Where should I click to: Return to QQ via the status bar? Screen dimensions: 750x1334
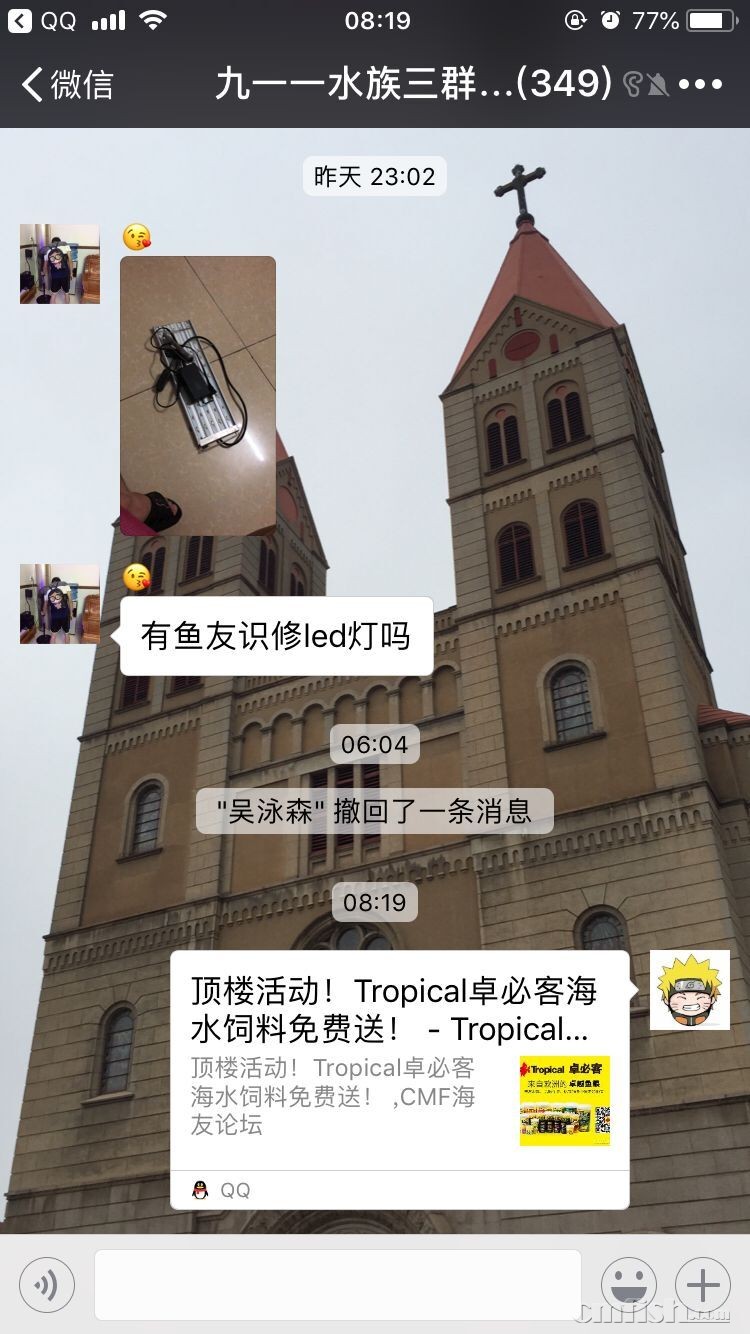pos(42,20)
